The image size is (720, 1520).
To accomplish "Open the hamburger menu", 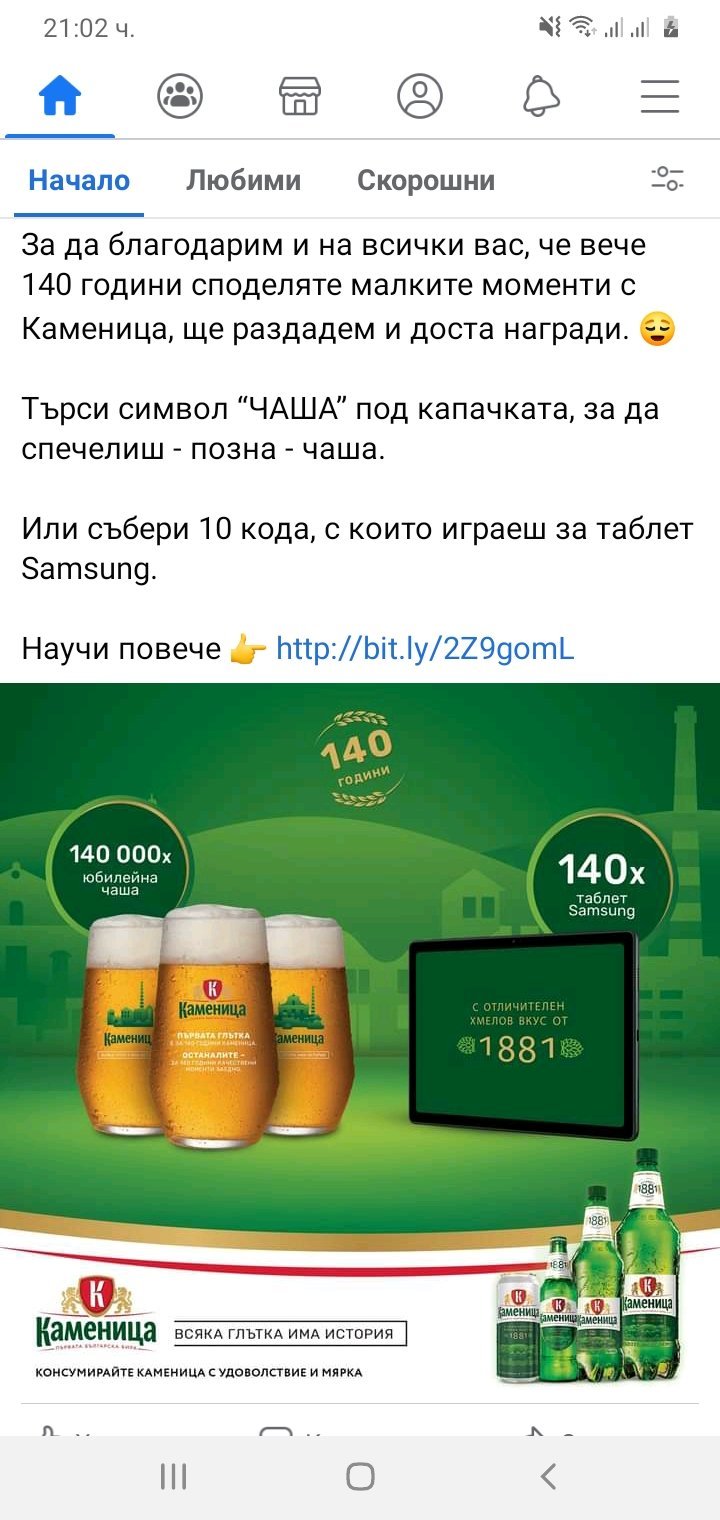I will point(660,97).
